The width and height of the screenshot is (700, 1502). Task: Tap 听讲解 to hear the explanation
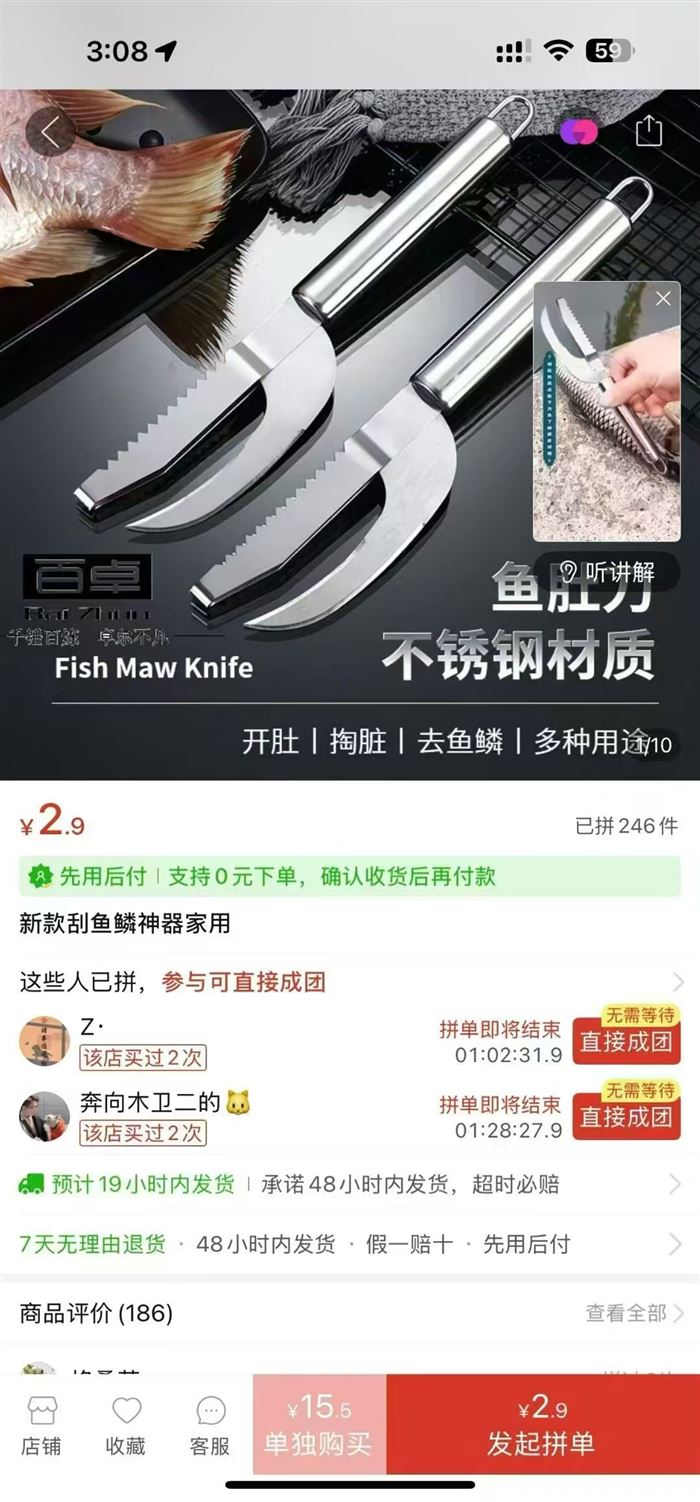pyautogui.click(x=608, y=572)
